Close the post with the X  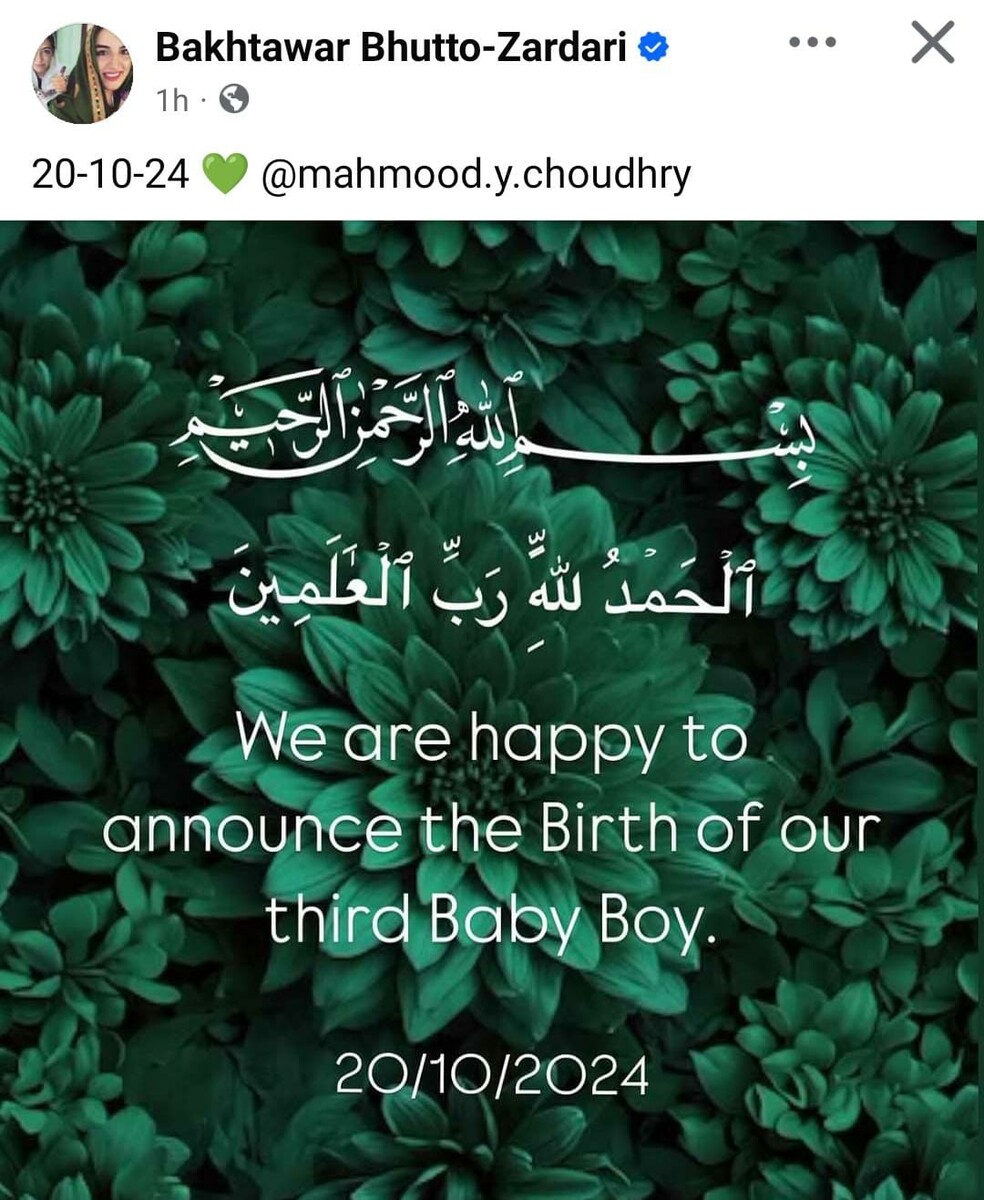(x=932, y=44)
